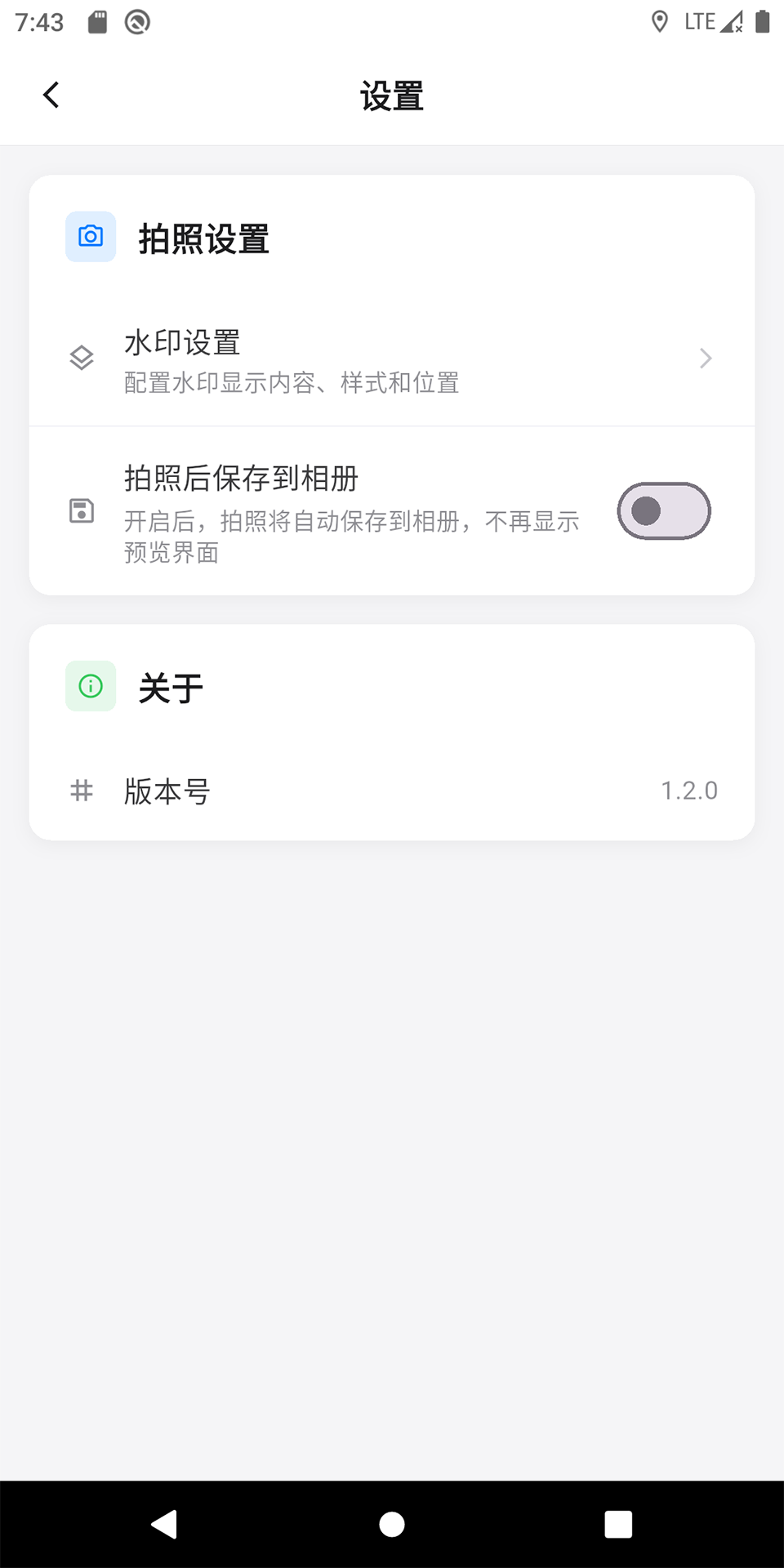The image size is (784, 1568).
Task: Tap the 设置 title at the top
Action: coord(392,96)
